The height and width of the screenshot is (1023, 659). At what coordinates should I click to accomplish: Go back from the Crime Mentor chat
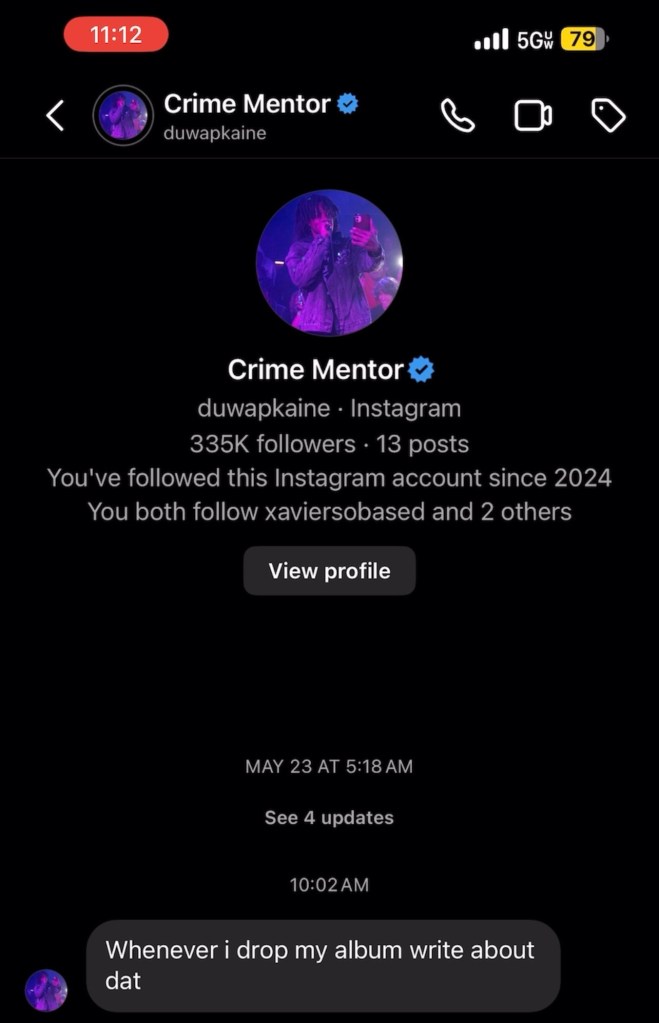(56, 117)
